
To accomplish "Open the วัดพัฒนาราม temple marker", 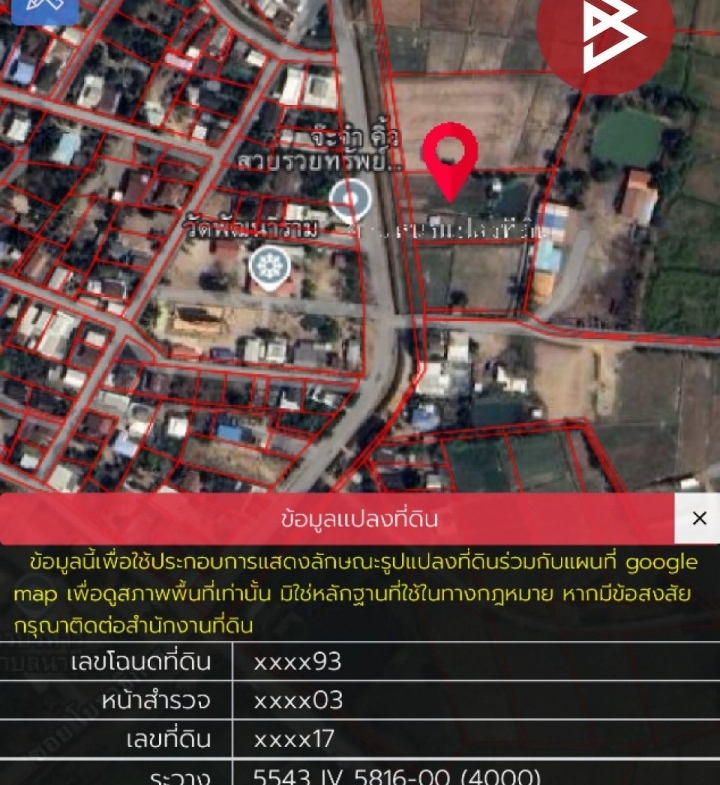I will coord(269,265).
